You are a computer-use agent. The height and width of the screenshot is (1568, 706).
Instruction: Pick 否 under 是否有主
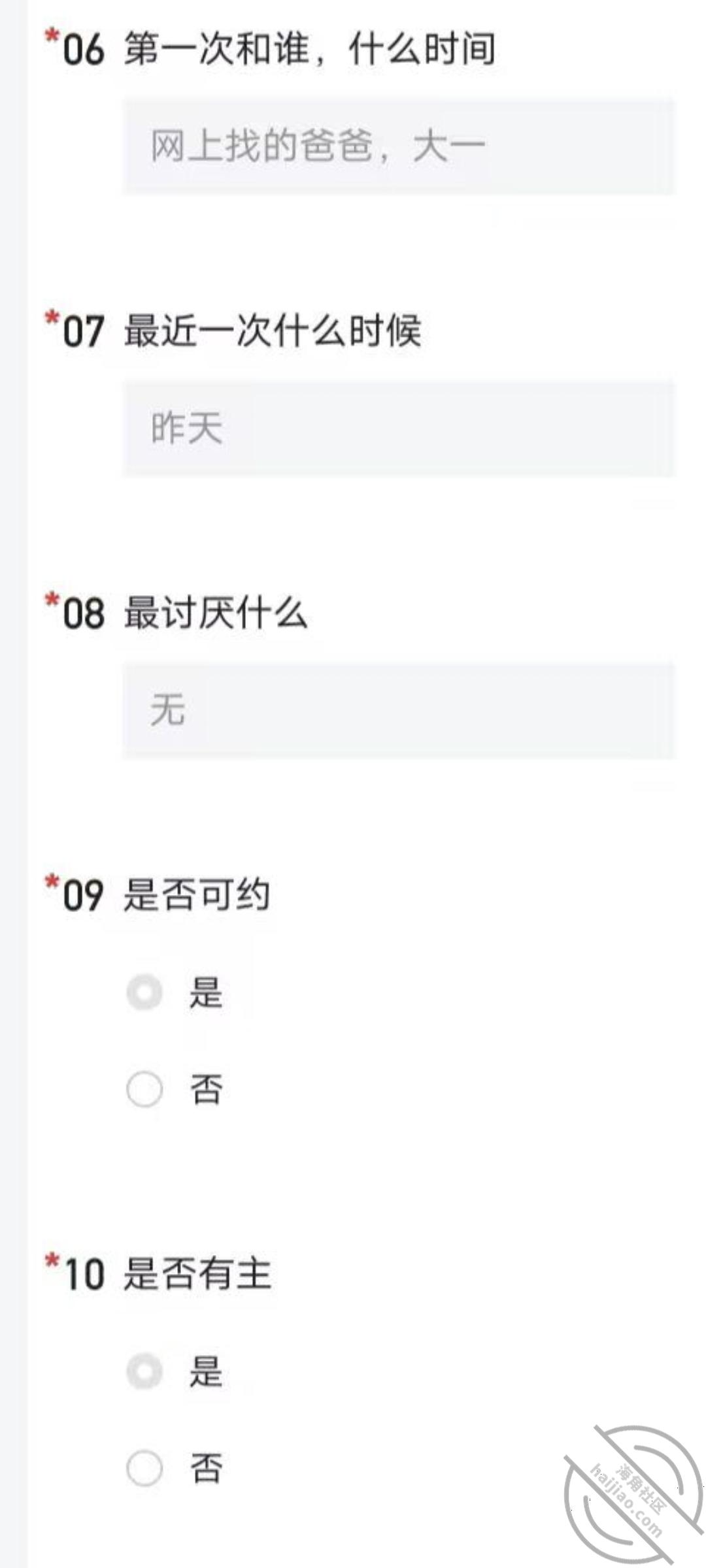click(144, 1468)
